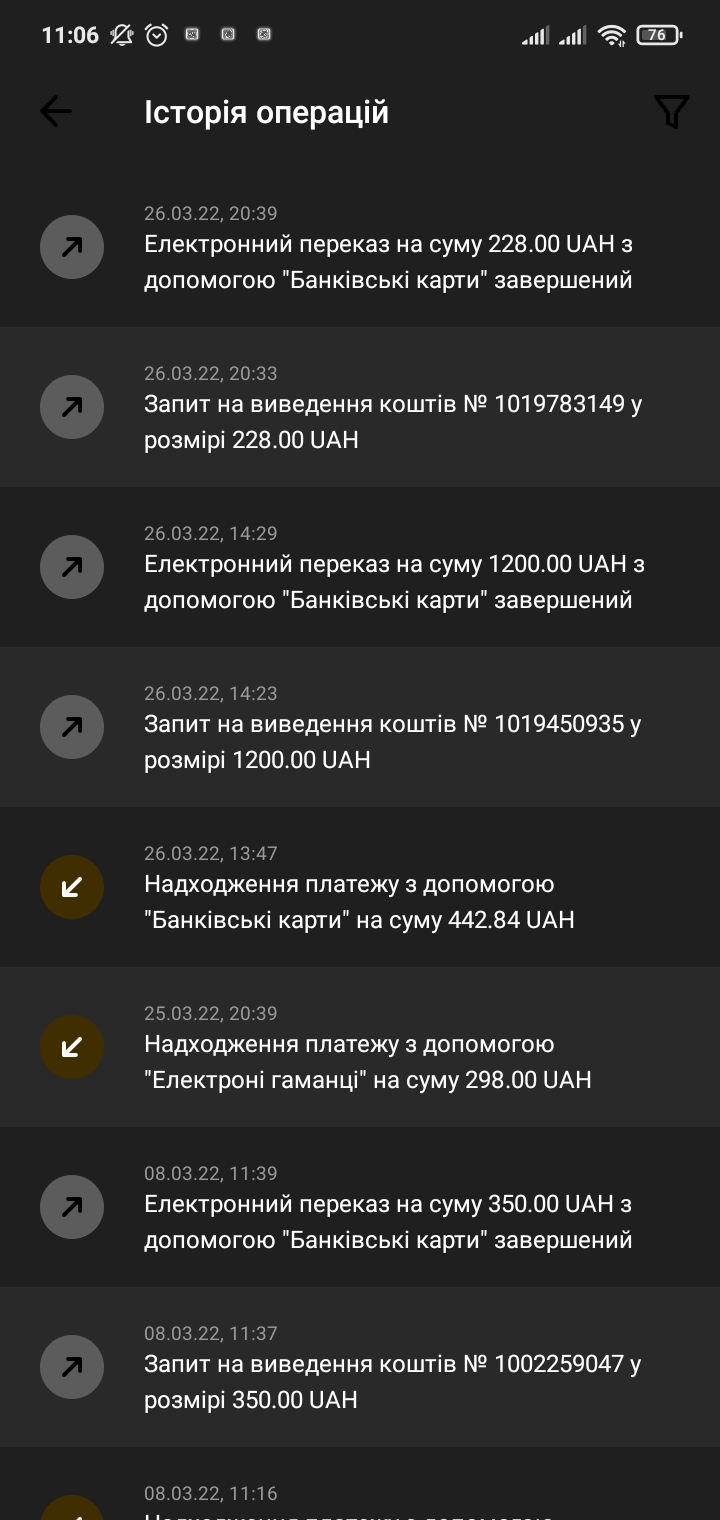Tap the outgoing icon for withdrawal № 1019783149
720x1520 pixels.
(x=71, y=407)
